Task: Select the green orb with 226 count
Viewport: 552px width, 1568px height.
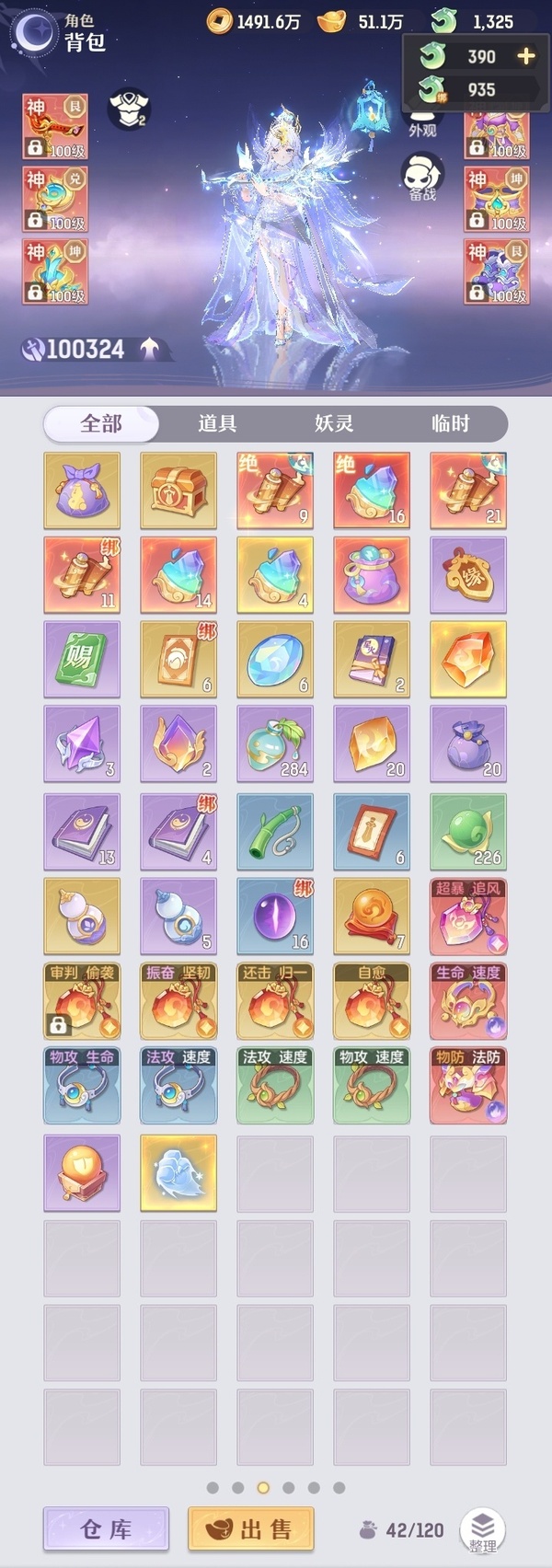Action: pos(468,831)
